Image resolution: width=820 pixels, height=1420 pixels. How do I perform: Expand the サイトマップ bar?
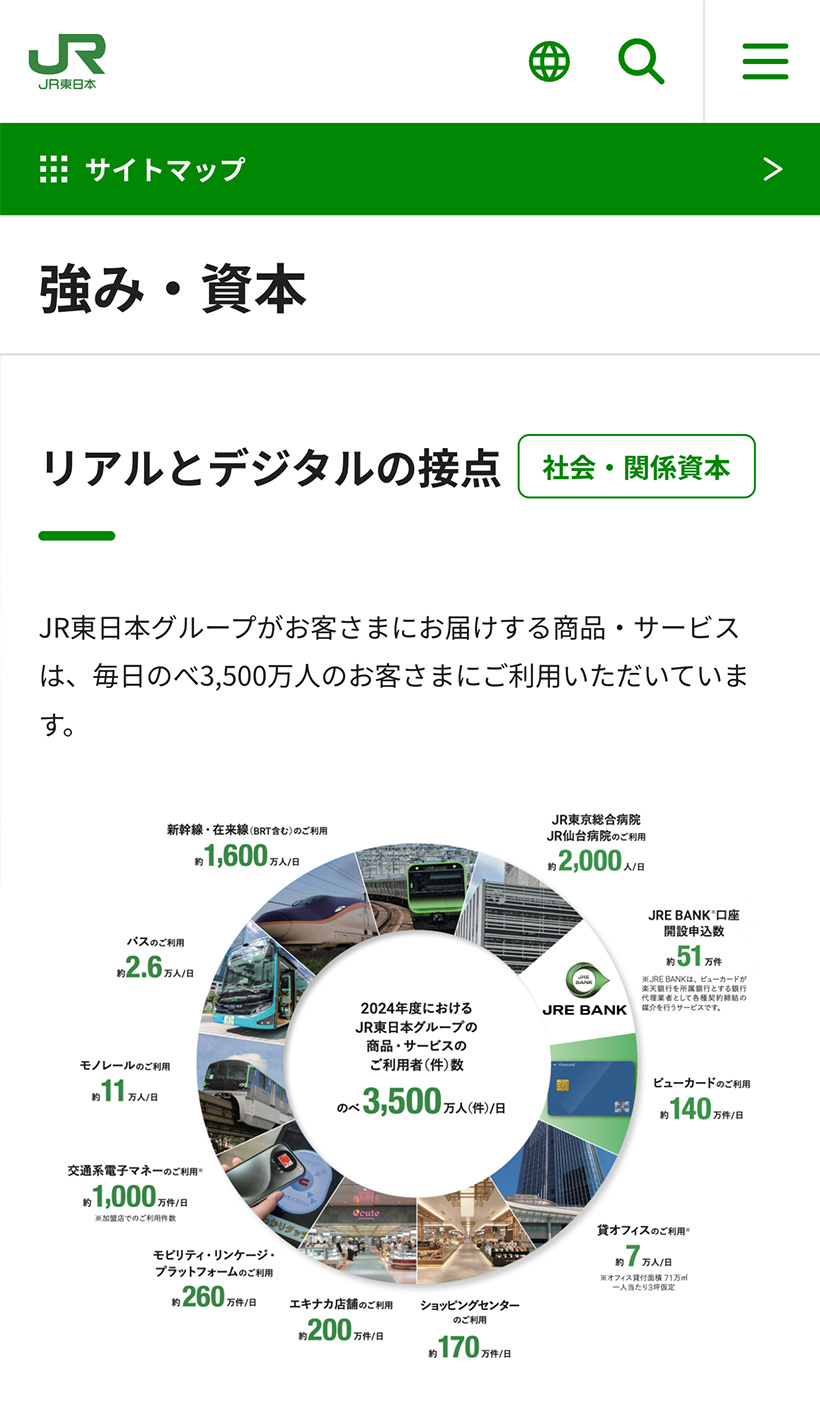[410, 169]
